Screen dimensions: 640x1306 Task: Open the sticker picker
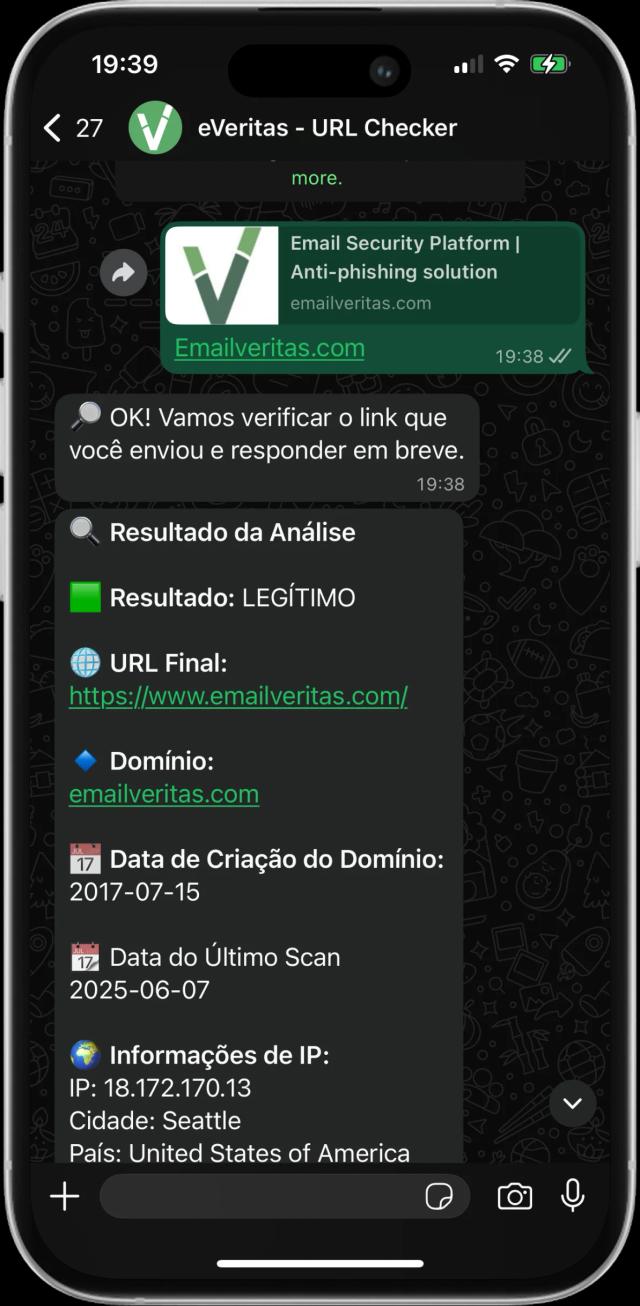[439, 1196]
